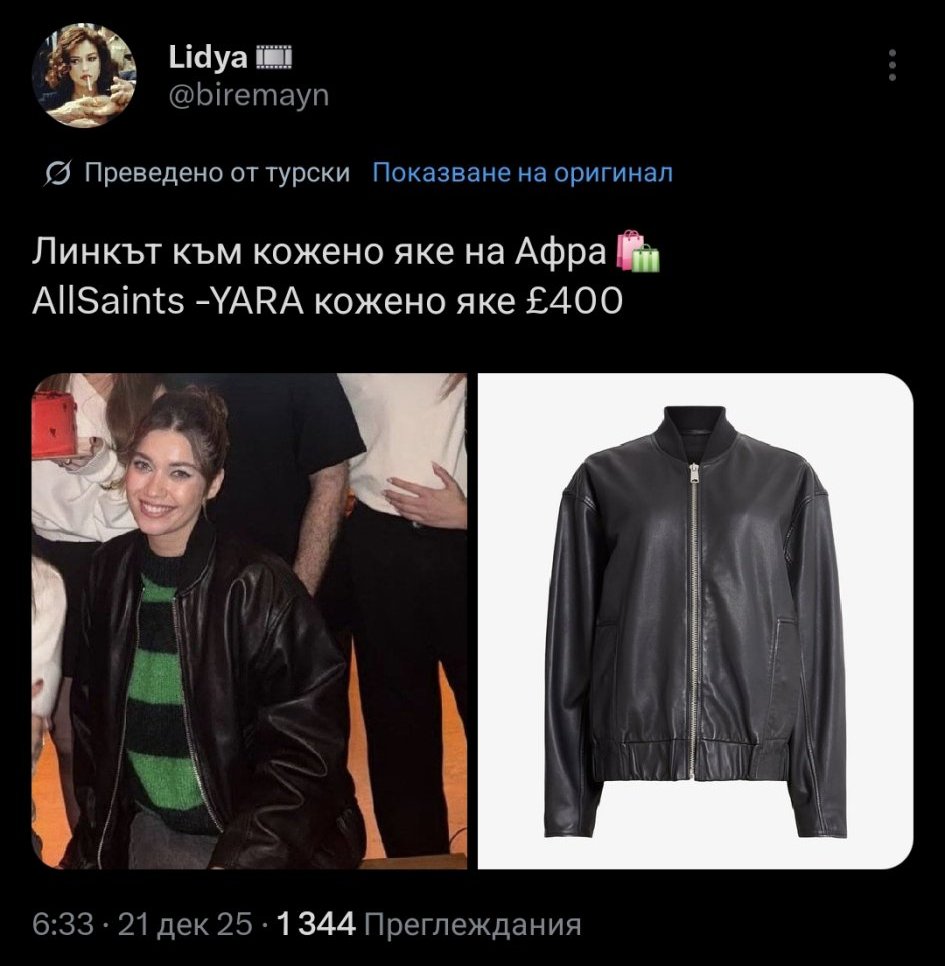Image resolution: width=945 pixels, height=966 pixels.
Task: View the @biremayn account profile
Action: [245, 96]
